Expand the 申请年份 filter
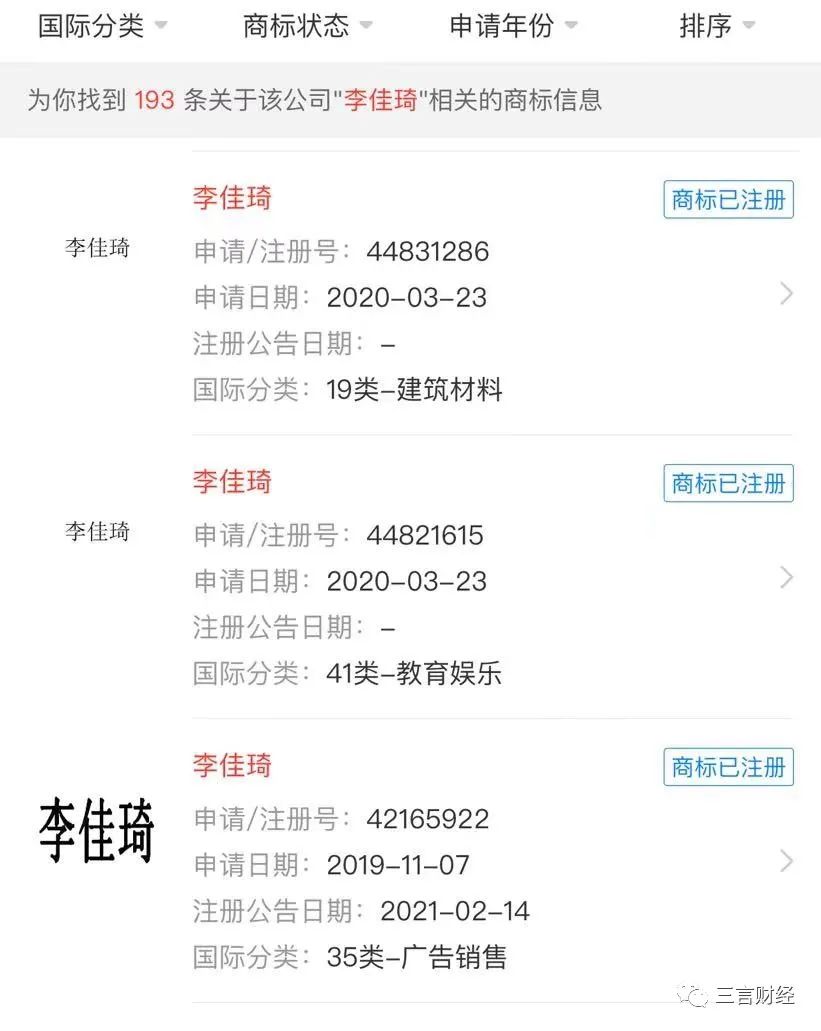 (513, 26)
